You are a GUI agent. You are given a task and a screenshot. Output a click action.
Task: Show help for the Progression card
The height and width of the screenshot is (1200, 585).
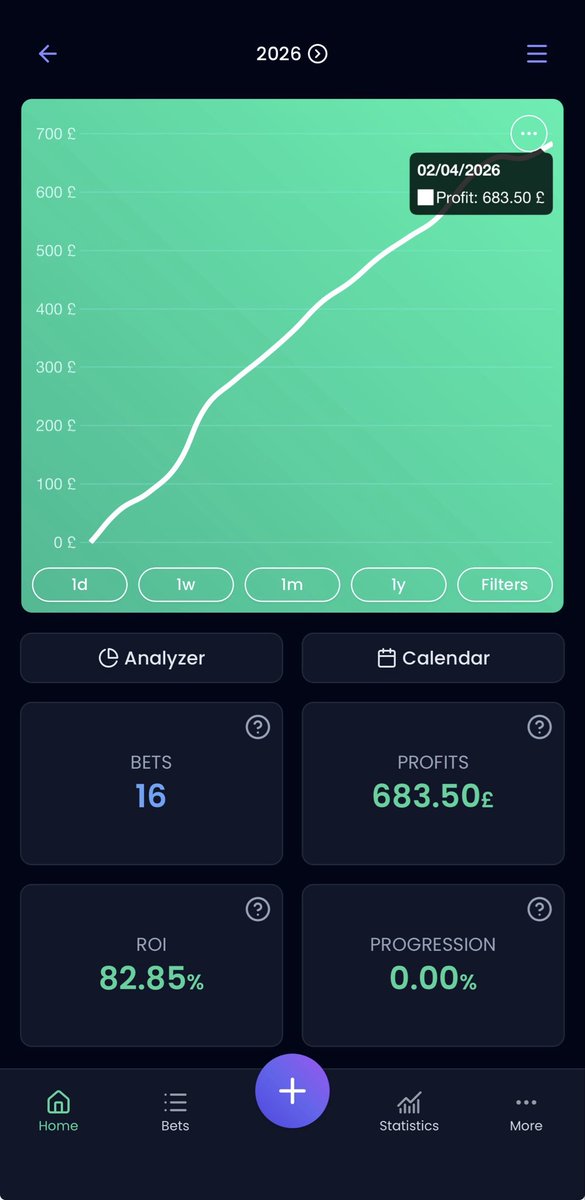coord(539,909)
